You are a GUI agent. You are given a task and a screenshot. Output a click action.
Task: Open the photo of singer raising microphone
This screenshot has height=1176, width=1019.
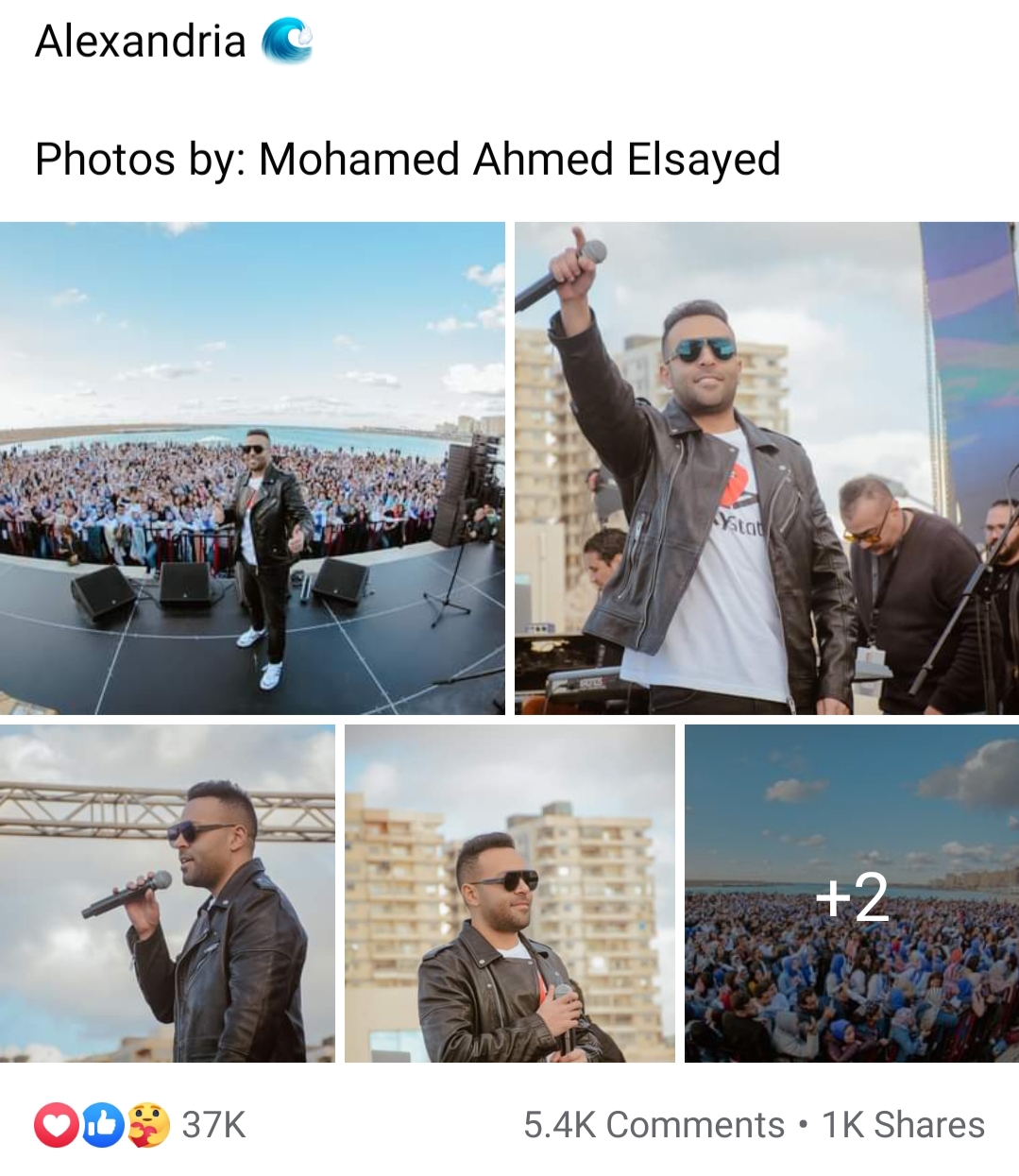(x=766, y=468)
